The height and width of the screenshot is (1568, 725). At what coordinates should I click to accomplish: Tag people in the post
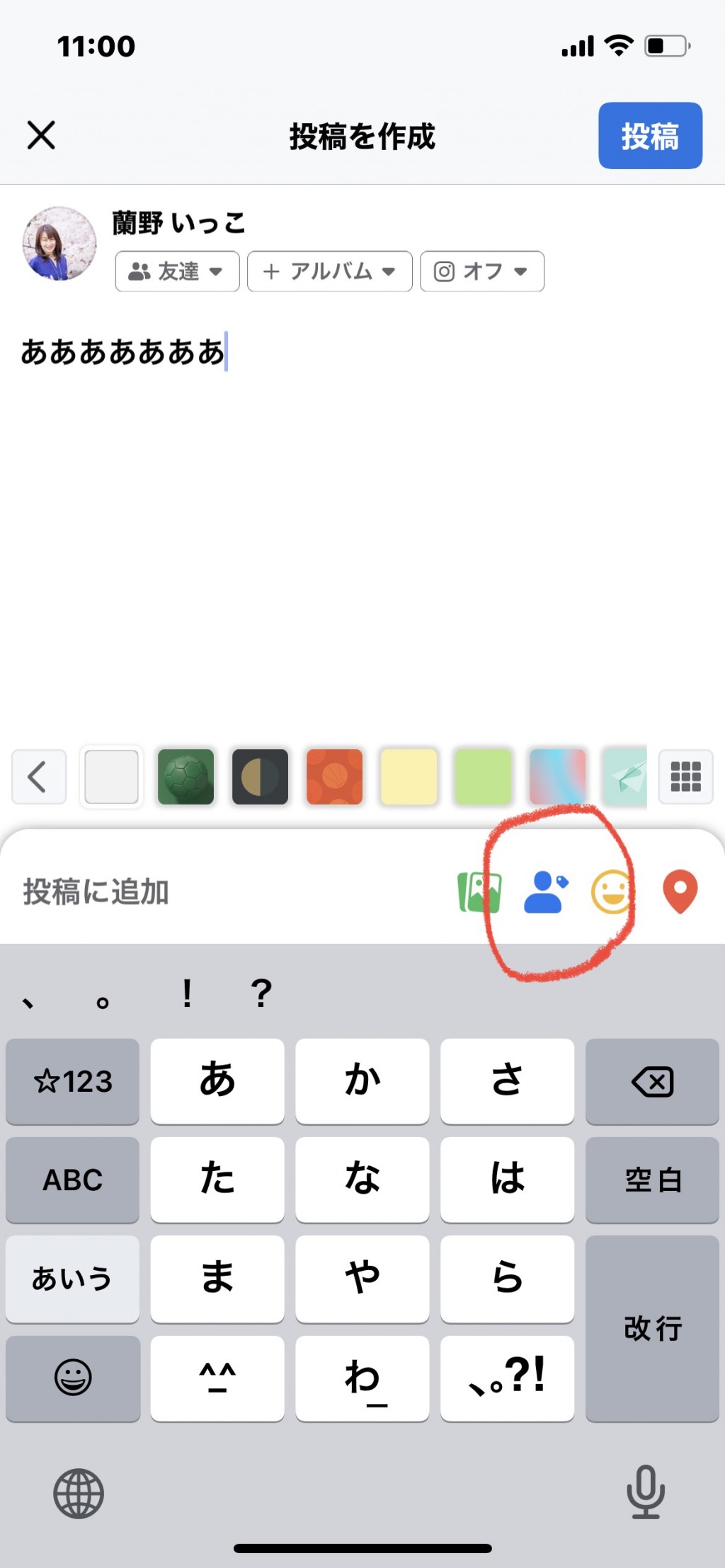point(545,892)
